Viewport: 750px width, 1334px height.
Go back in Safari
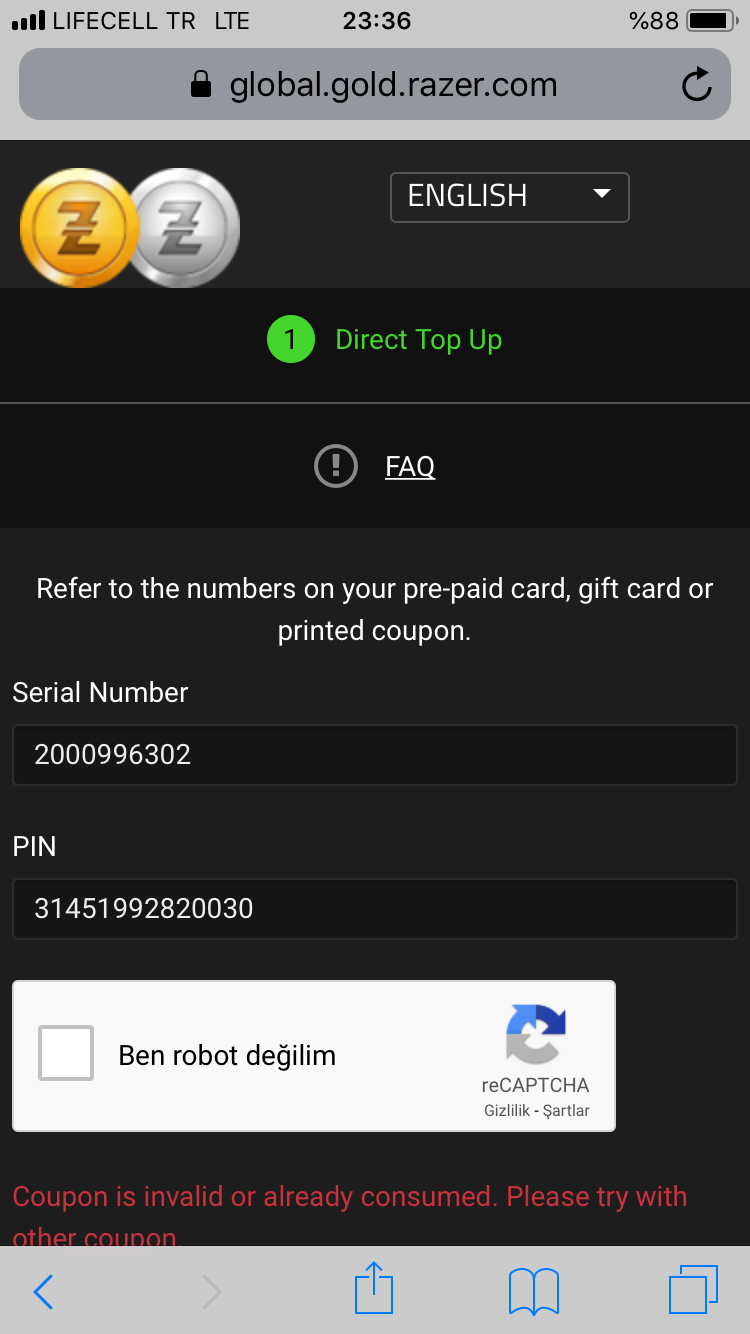tap(43, 1291)
